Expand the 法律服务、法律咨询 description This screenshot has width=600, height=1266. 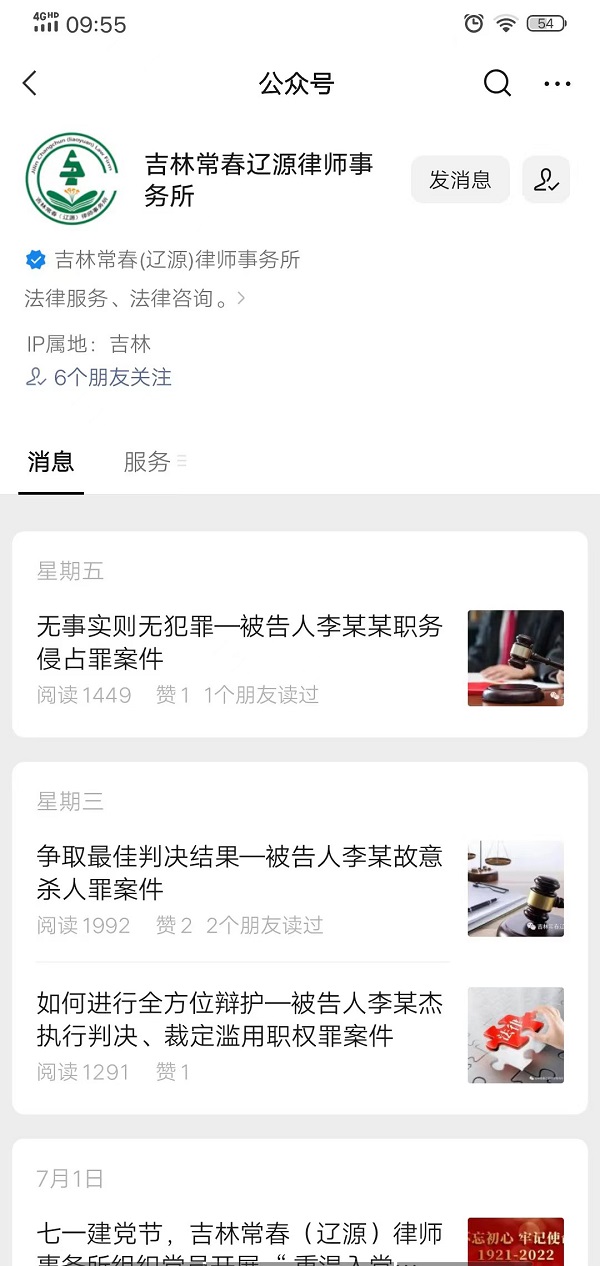click(135, 298)
